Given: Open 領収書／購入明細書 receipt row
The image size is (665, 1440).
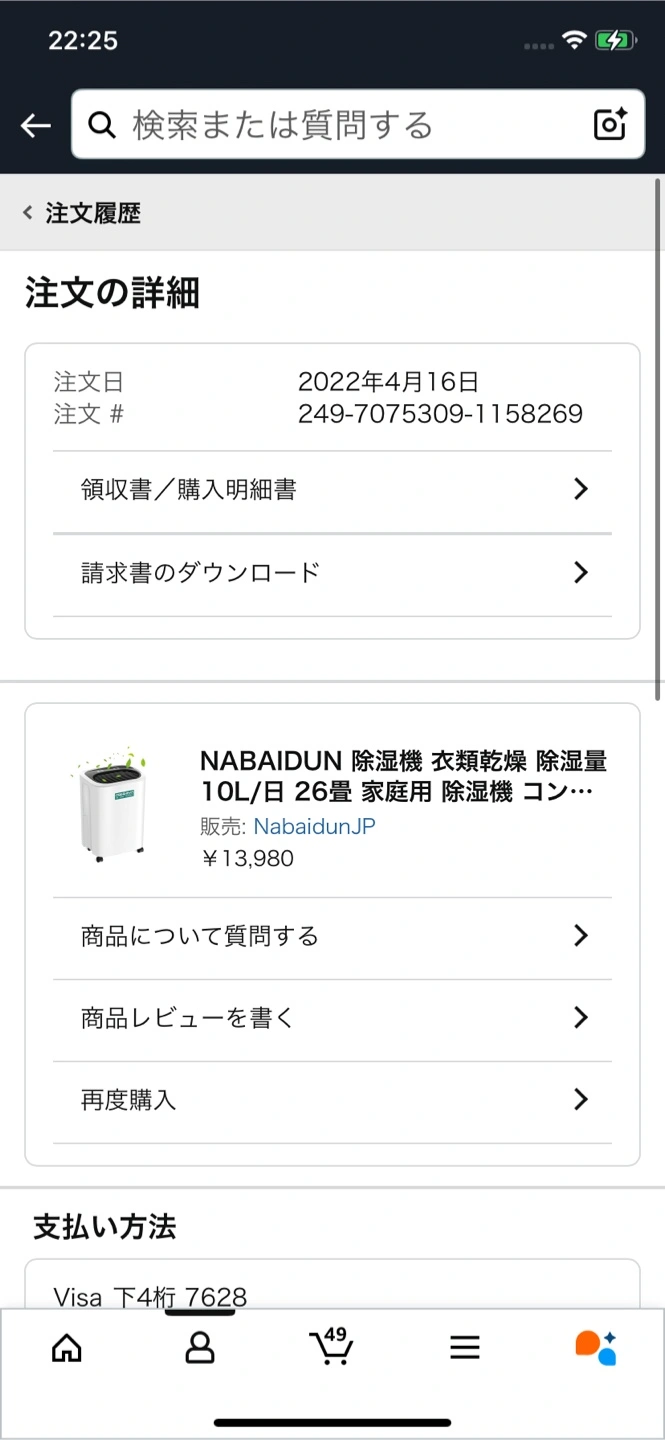Looking at the screenshot, I should [x=332, y=490].
